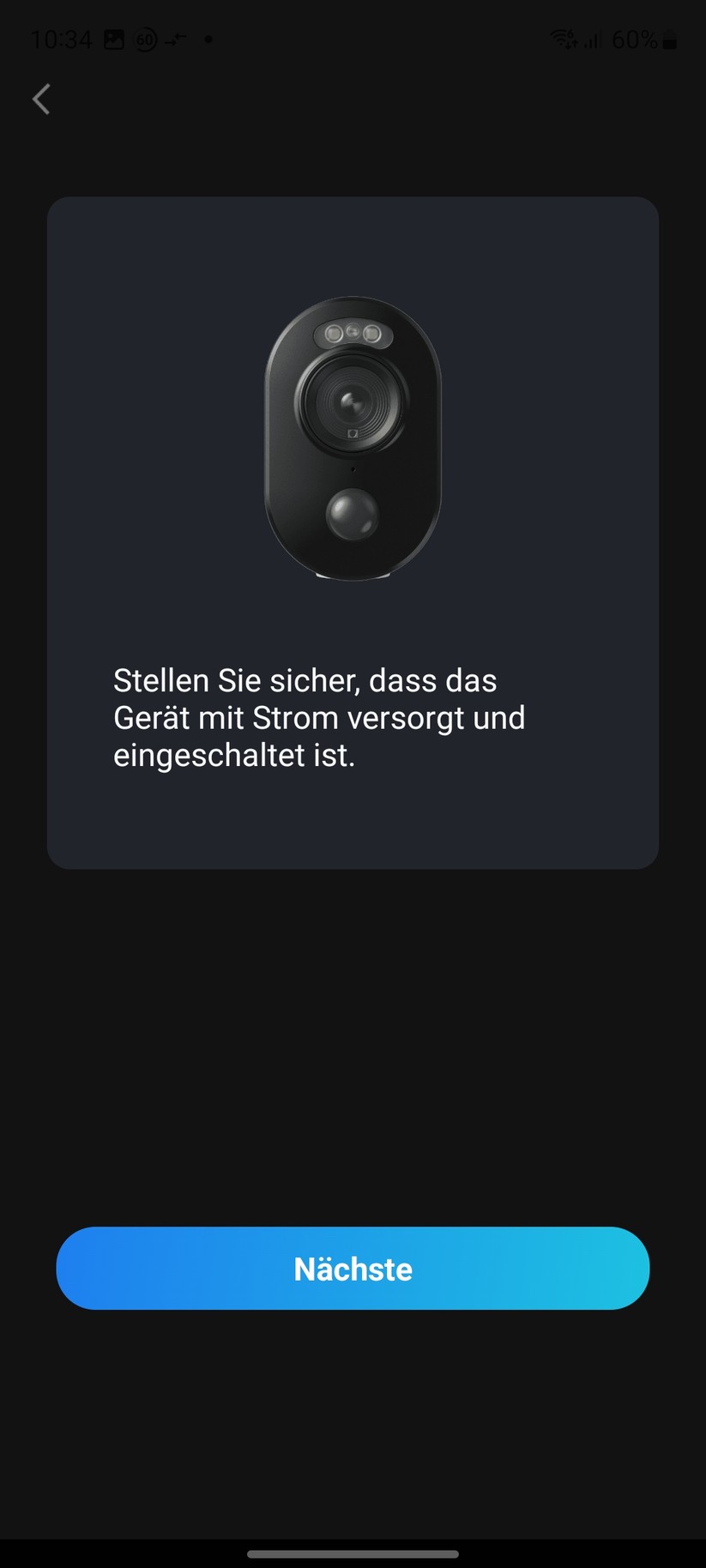Viewport: 706px width, 1568px height.
Task: Tap the data transfer arrow icon in status bar
Action: click(178, 39)
